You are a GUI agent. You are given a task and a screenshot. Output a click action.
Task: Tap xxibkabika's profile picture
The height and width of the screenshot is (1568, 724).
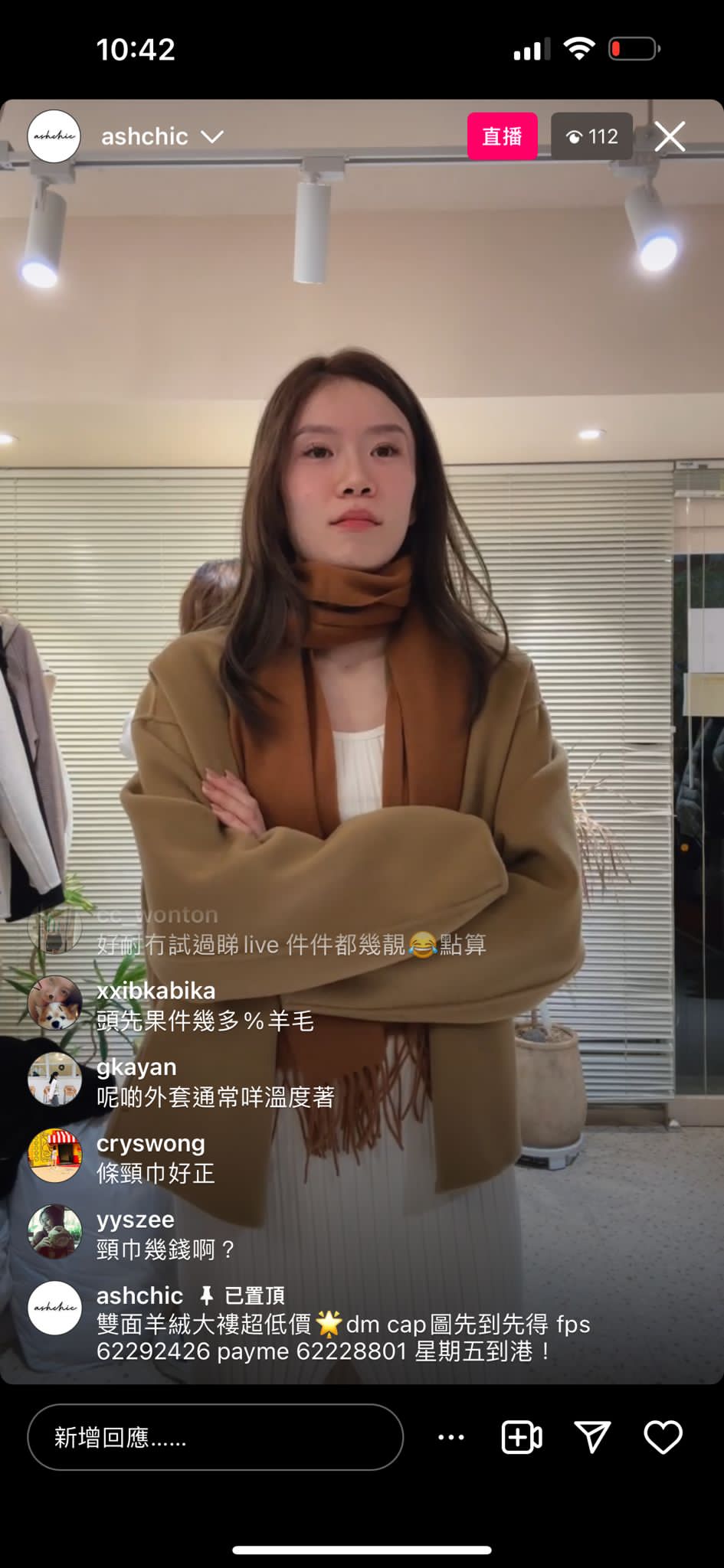pyautogui.click(x=54, y=1003)
